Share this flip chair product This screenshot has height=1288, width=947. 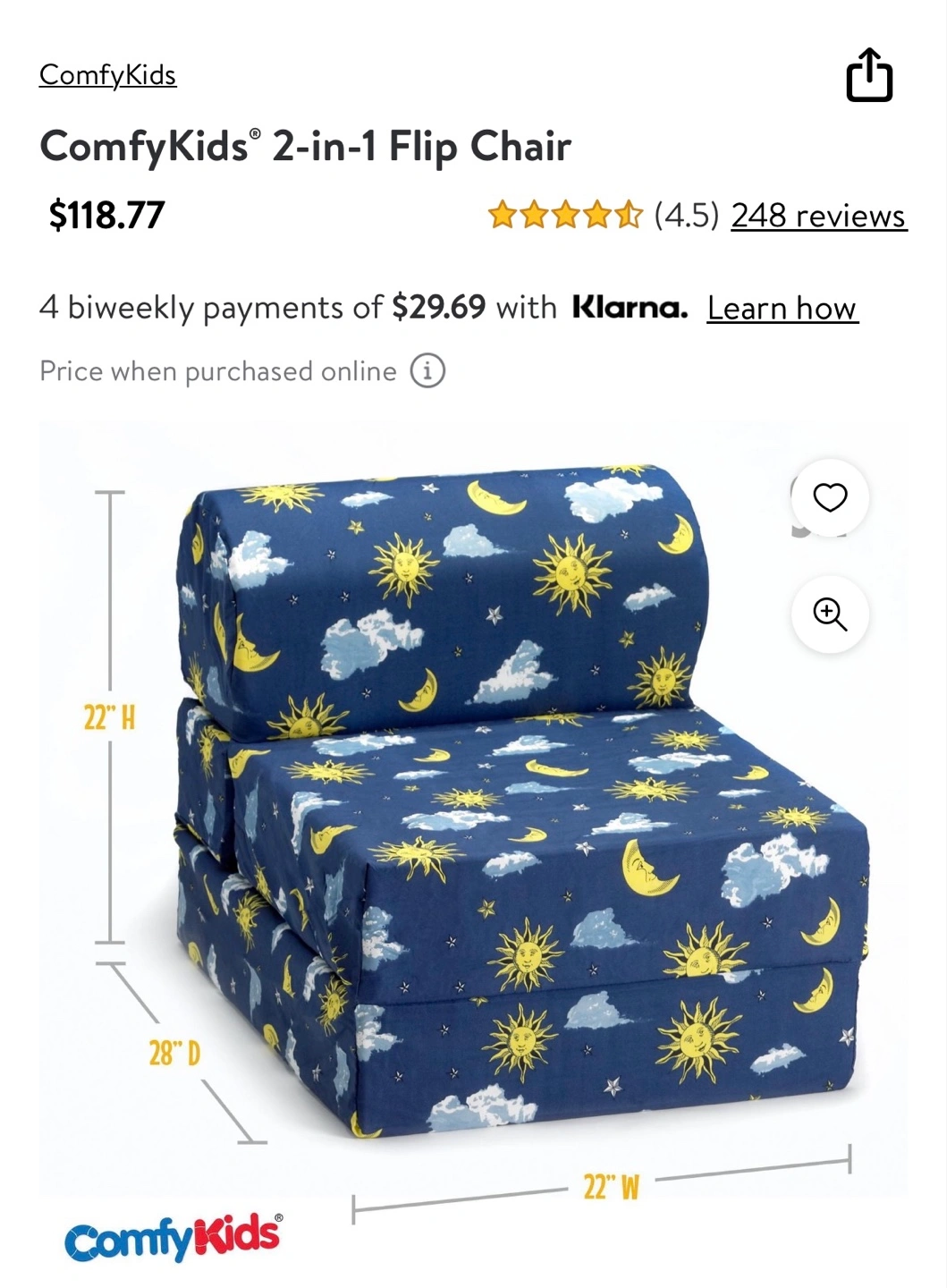(x=869, y=75)
